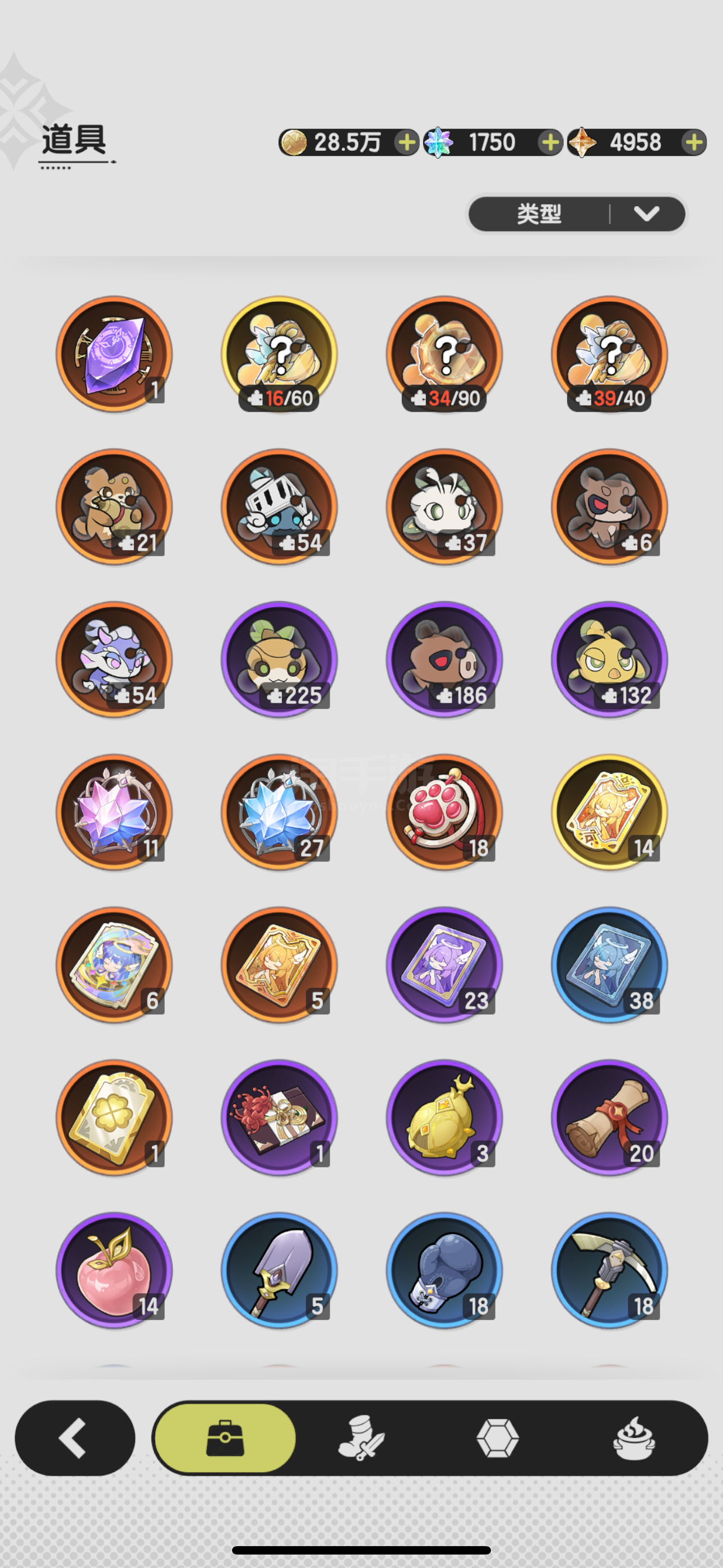
Task: Select the purple crystal clock item
Action: tap(114, 354)
